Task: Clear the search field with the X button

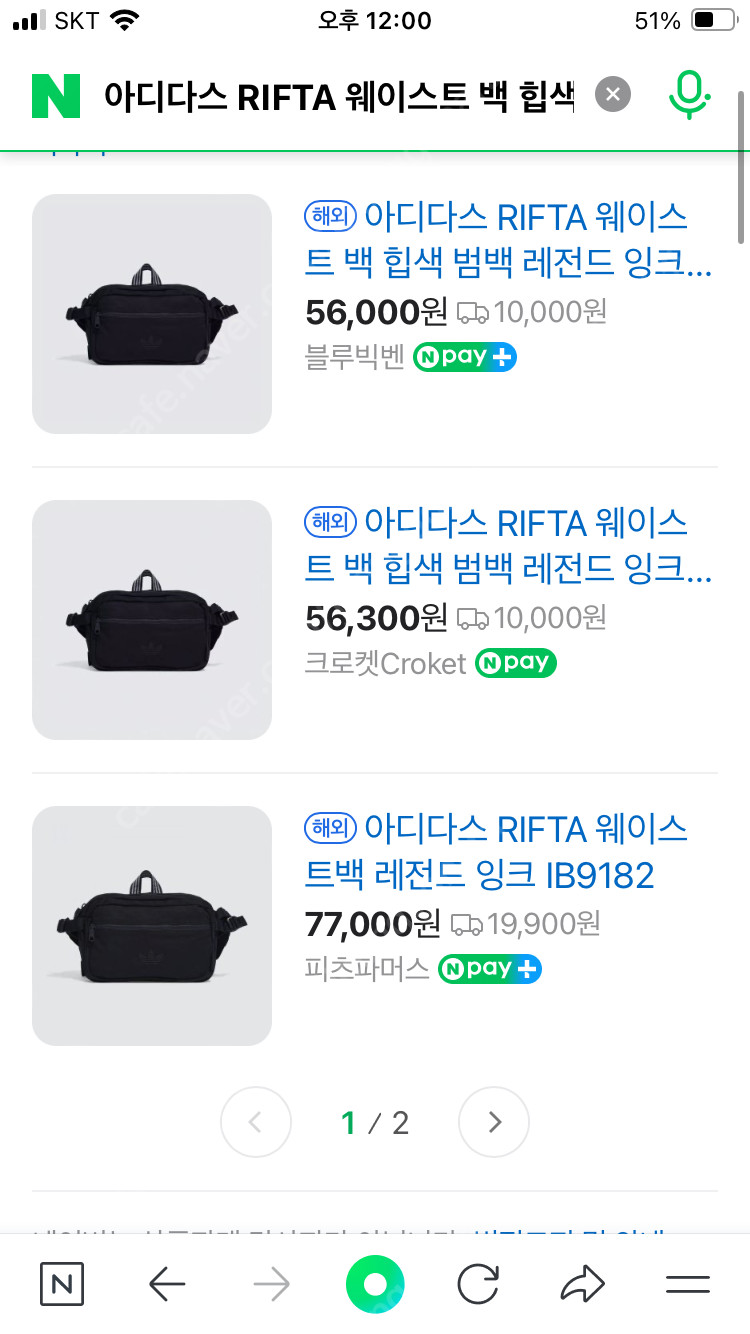Action: click(613, 94)
